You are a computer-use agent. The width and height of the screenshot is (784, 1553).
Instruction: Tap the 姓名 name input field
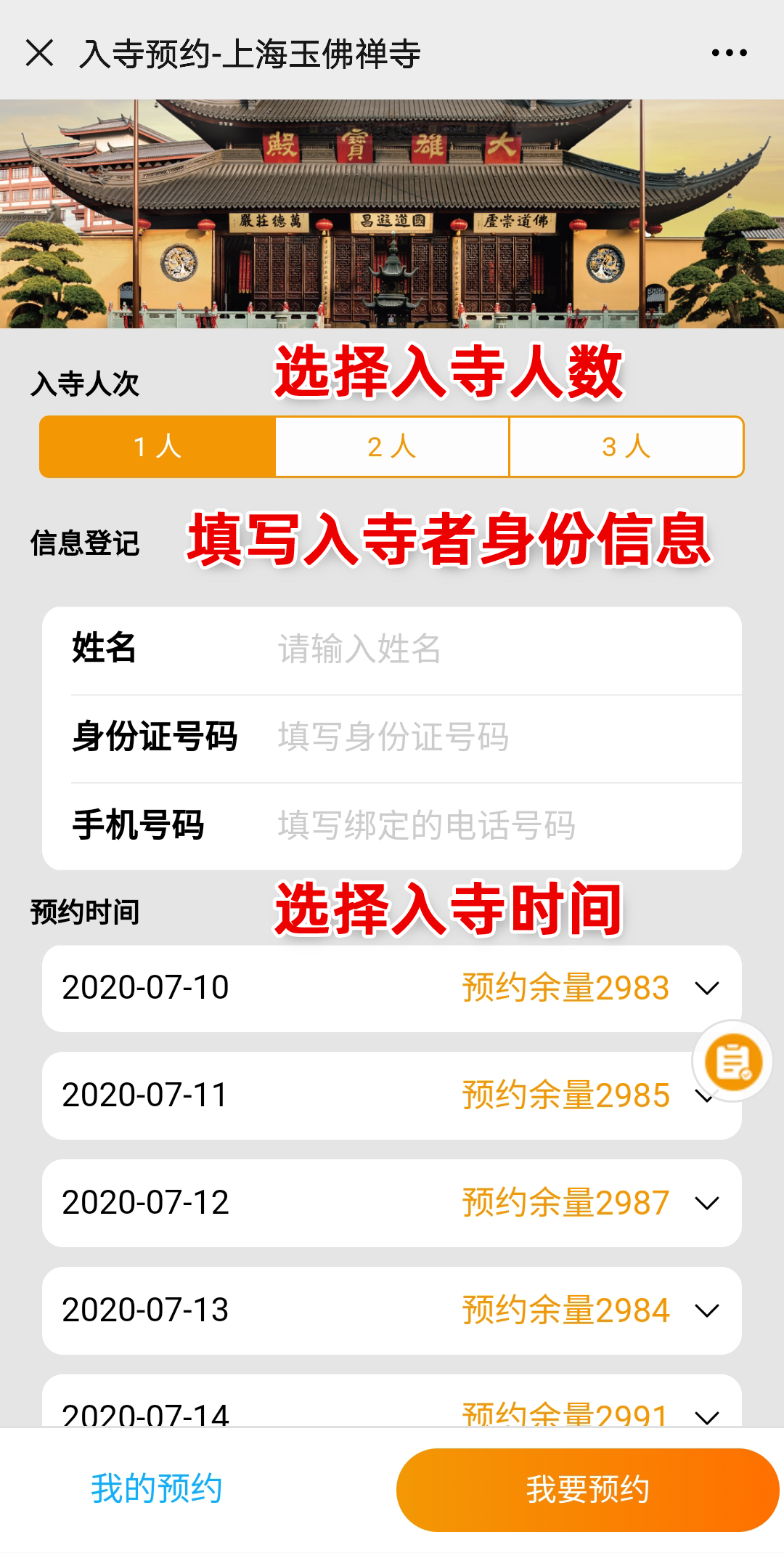(x=501, y=649)
